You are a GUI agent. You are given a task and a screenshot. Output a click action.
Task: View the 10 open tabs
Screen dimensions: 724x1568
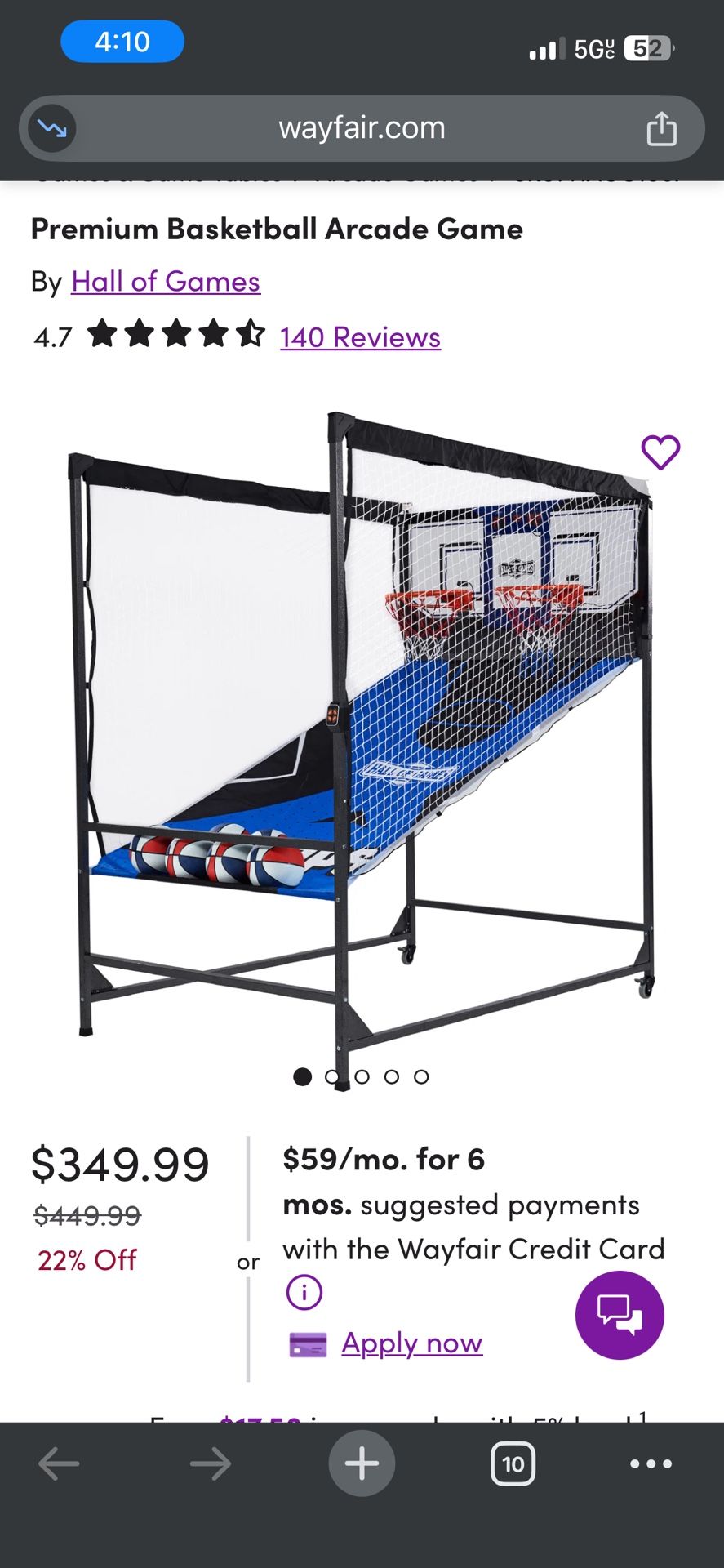(x=513, y=1463)
